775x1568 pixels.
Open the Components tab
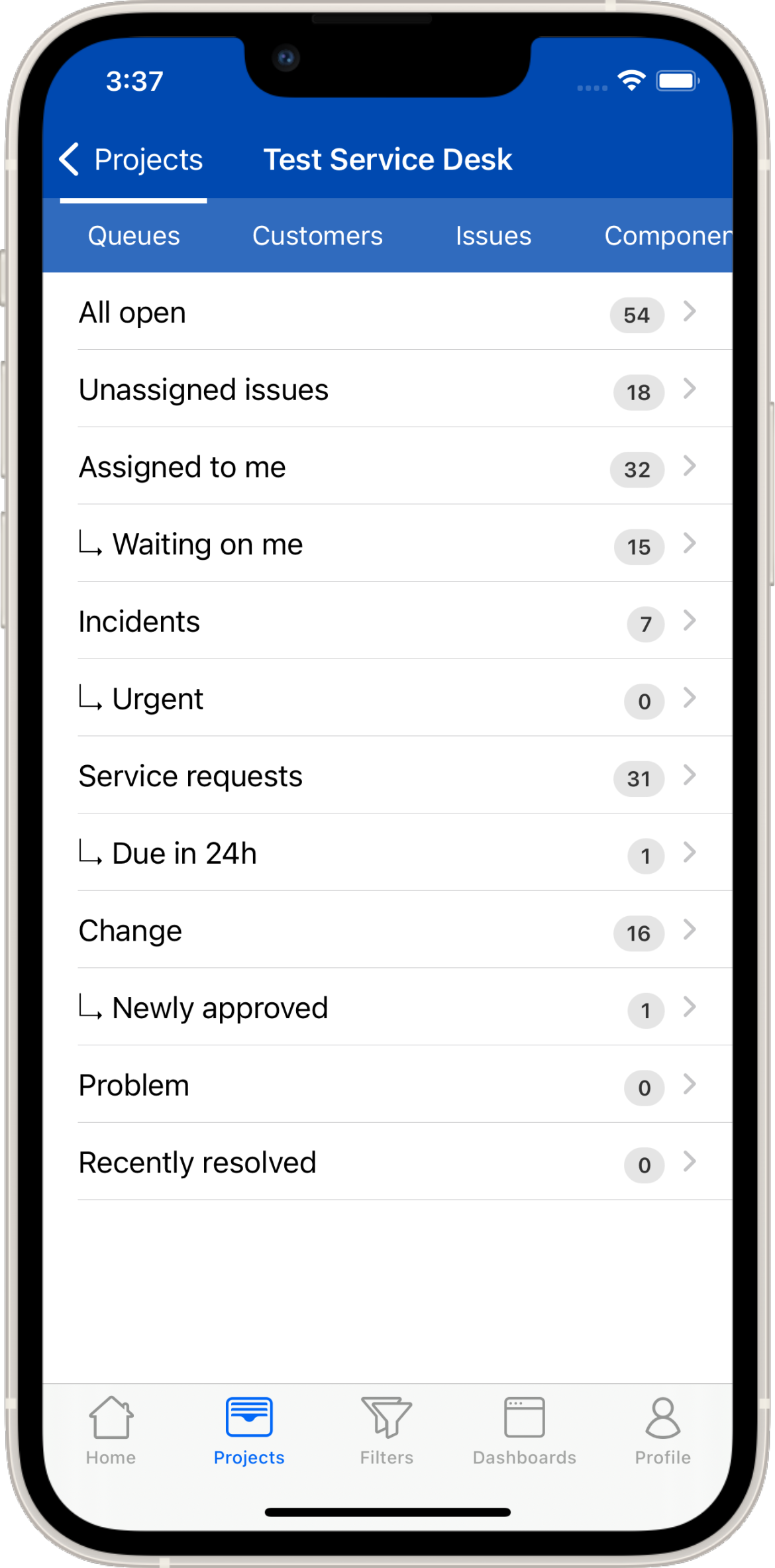[x=667, y=236]
